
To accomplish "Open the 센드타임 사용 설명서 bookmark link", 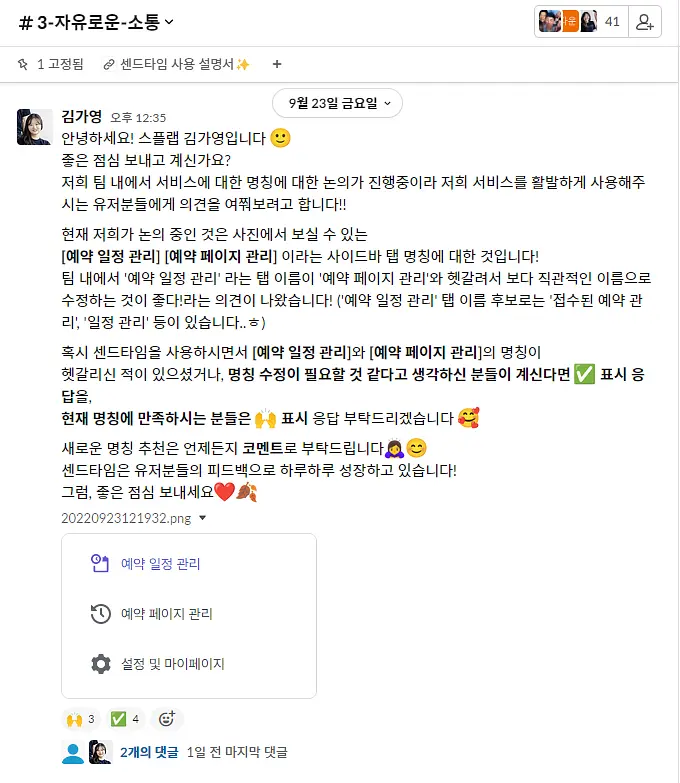I will tap(176, 64).
